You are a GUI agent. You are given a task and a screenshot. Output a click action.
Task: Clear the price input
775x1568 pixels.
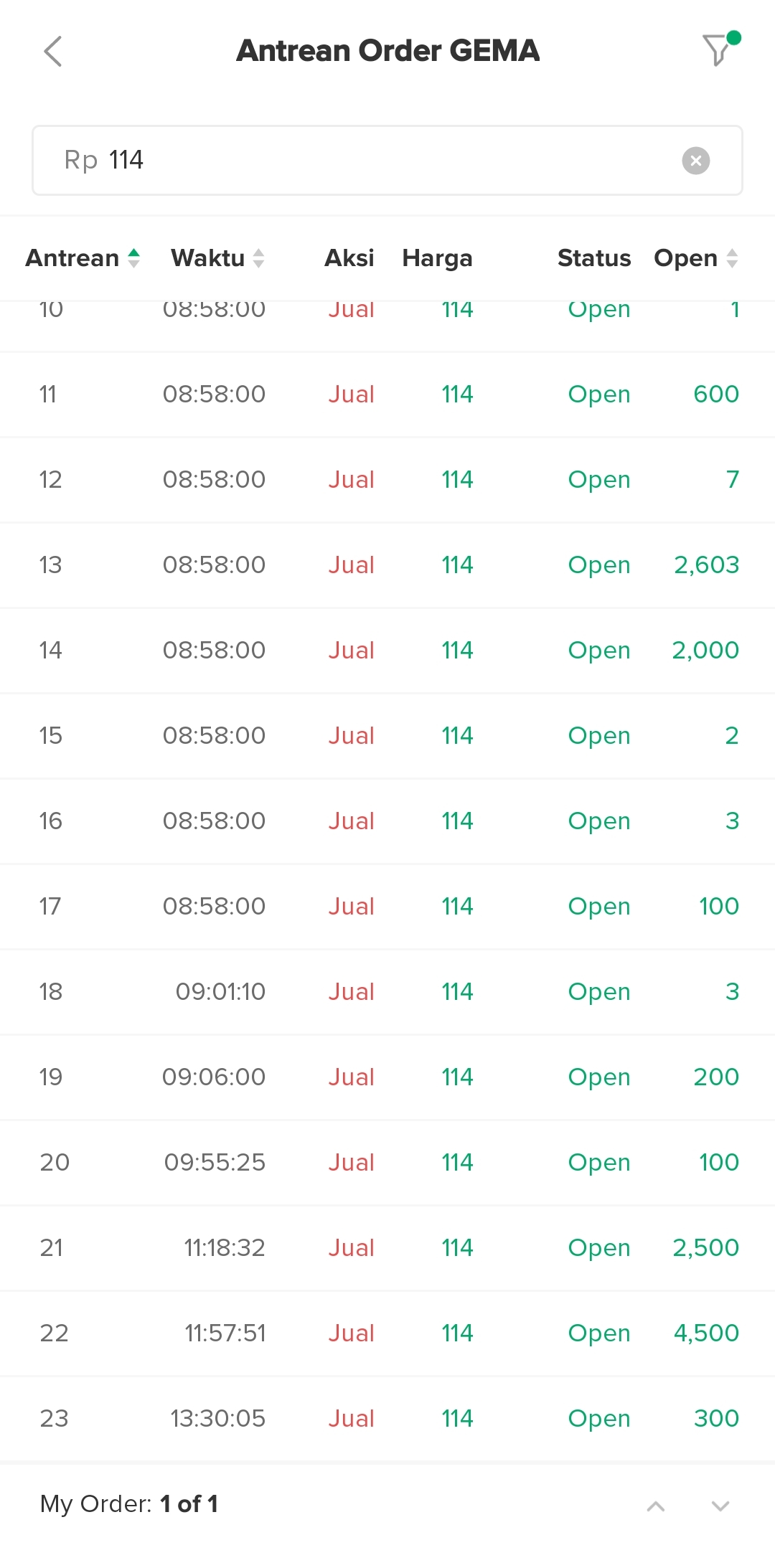point(695,161)
